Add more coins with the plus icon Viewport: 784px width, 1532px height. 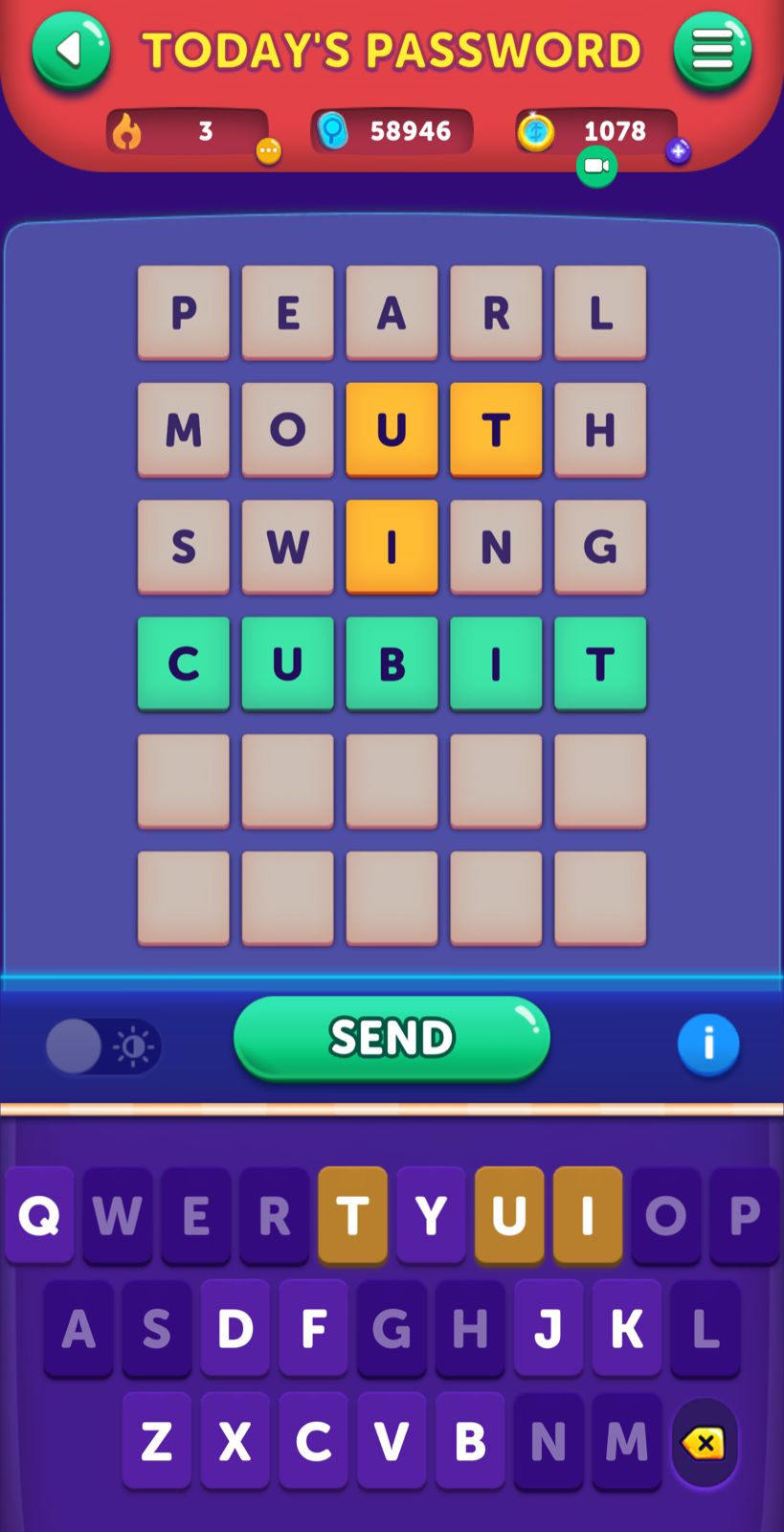pos(678,151)
